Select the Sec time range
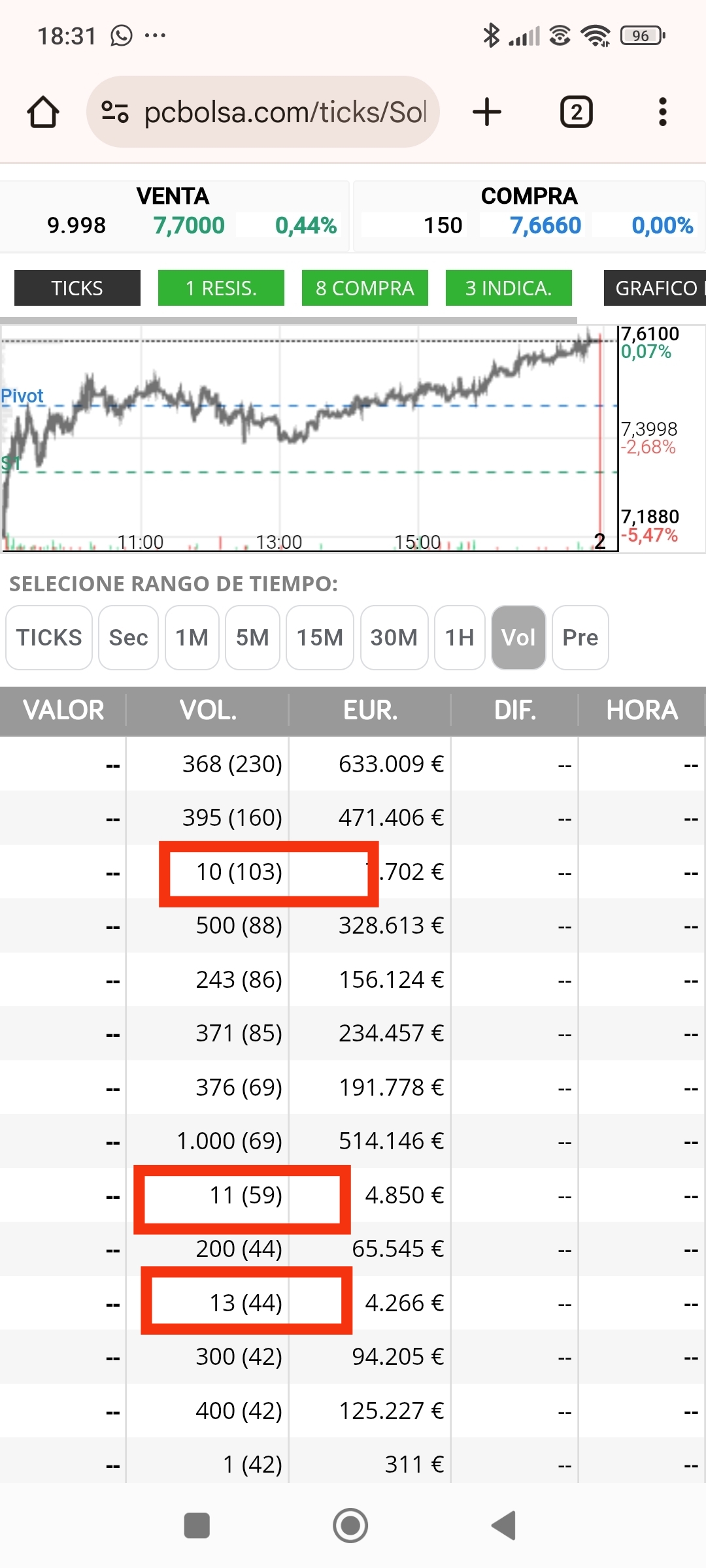 click(128, 638)
